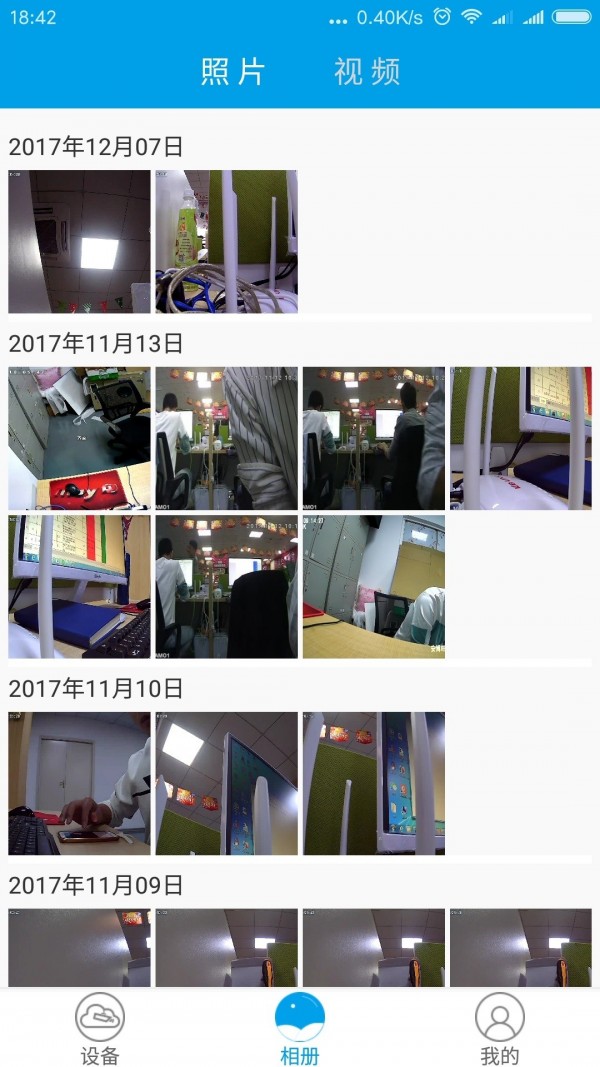Viewport: 600px width, 1067px height.
Task: Tap the 相册 bottom tab
Action: pyautogui.click(x=300, y=1029)
